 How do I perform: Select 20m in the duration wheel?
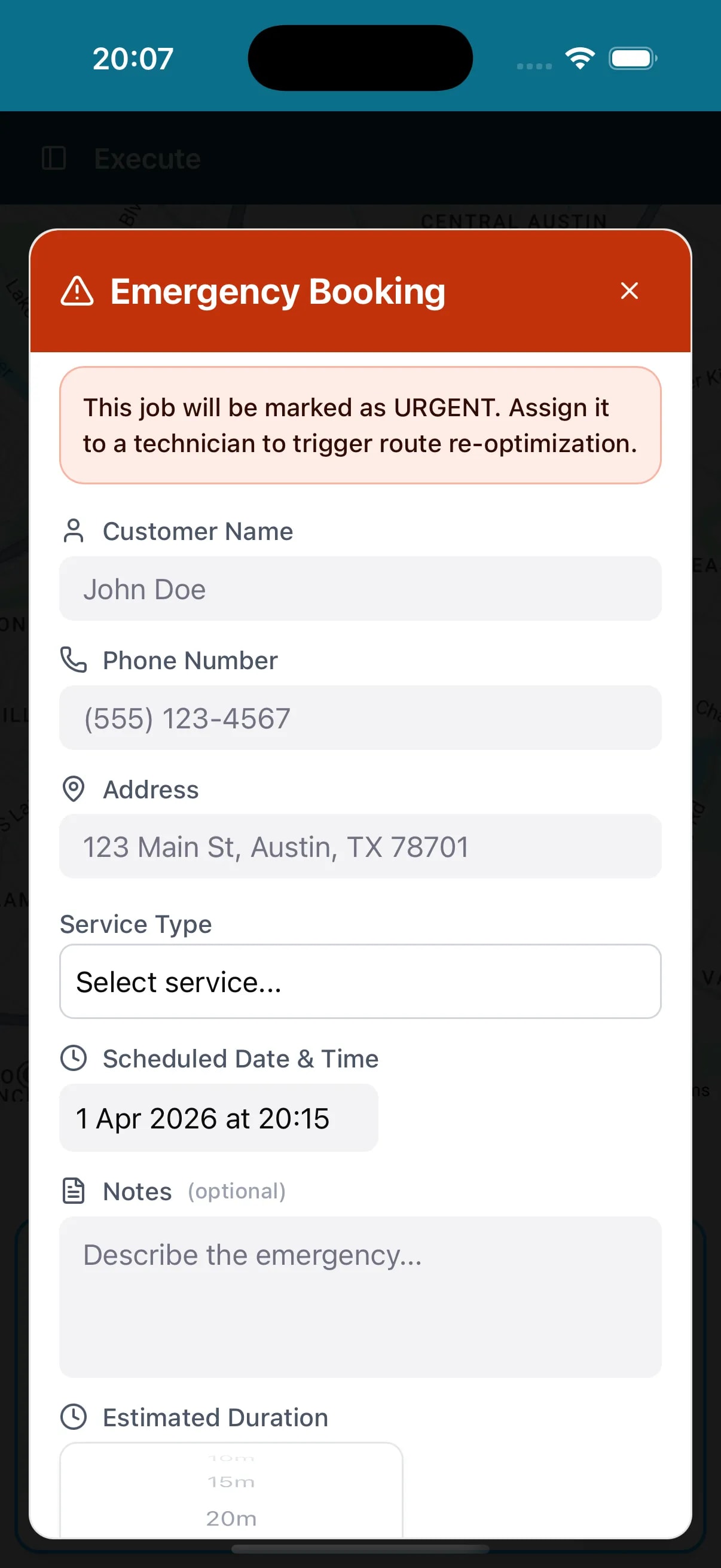coord(231,1517)
